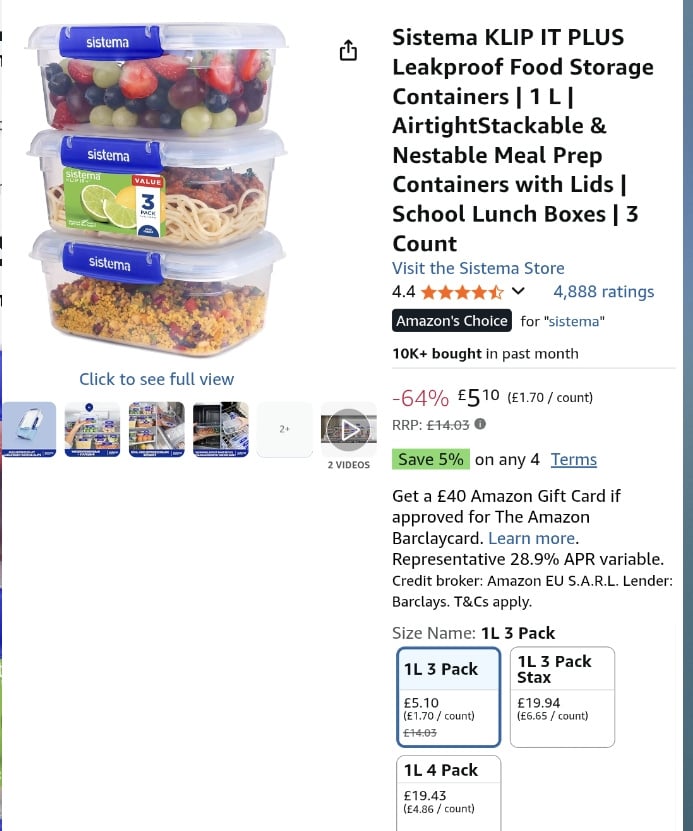Share this product via share icon

click(348, 51)
